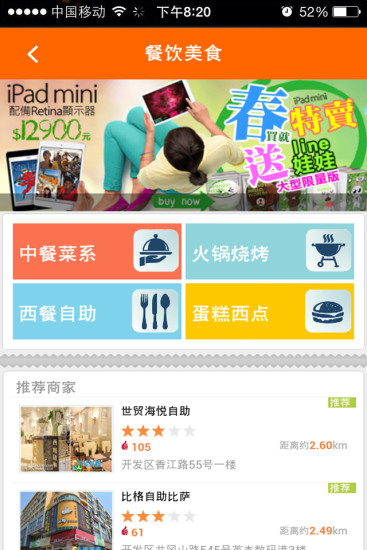View the 比格自助比萨 merchant details

click(184, 517)
